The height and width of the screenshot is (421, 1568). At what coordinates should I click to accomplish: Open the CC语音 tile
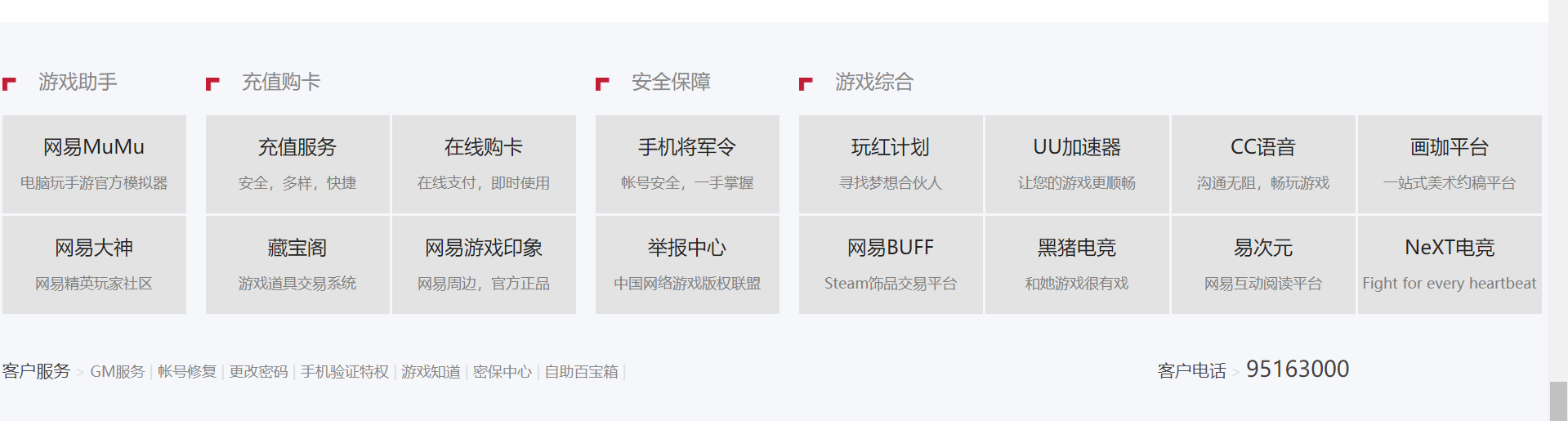(x=1263, y=163)
